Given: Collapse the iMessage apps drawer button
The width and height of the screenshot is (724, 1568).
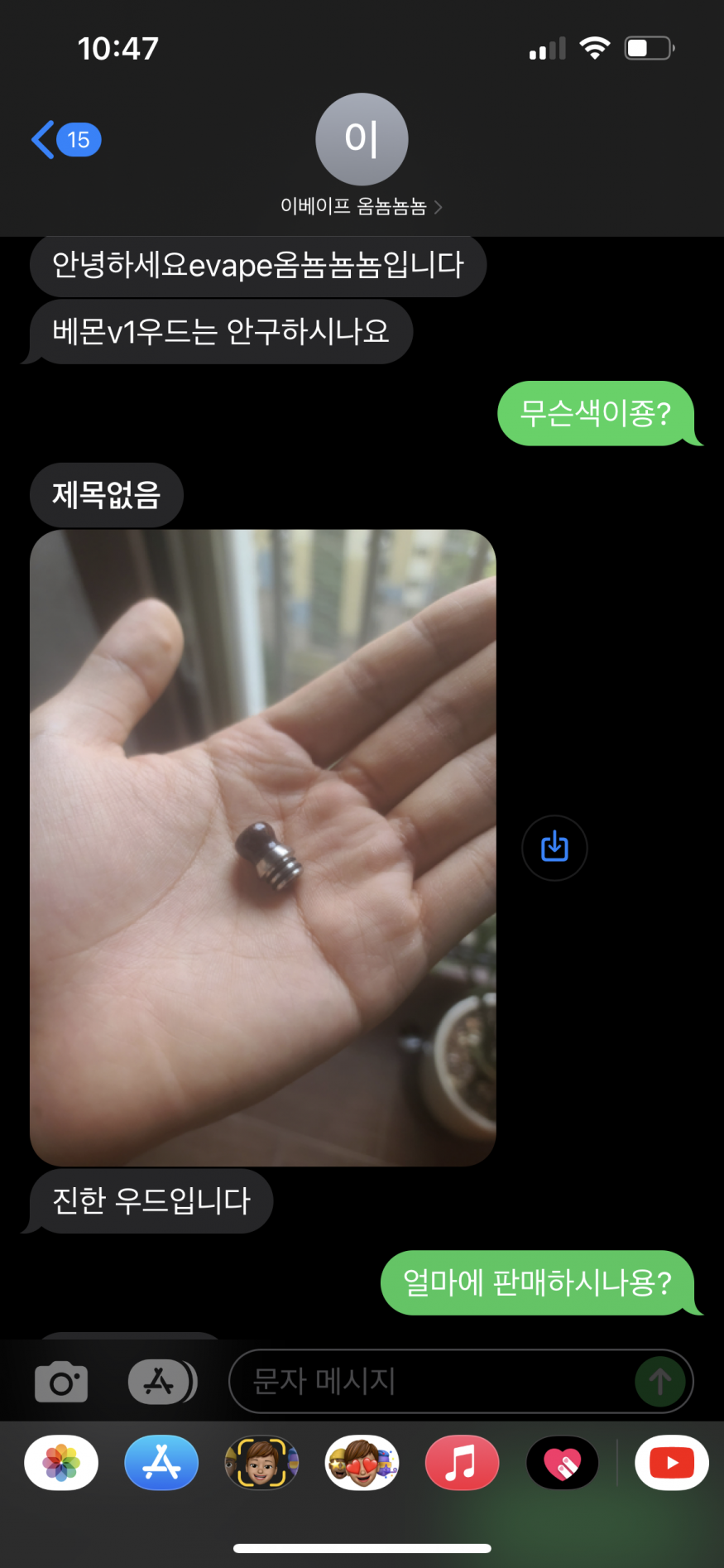Looking at the screenshot, I should pyautogui.click(x=162, y=1382).
